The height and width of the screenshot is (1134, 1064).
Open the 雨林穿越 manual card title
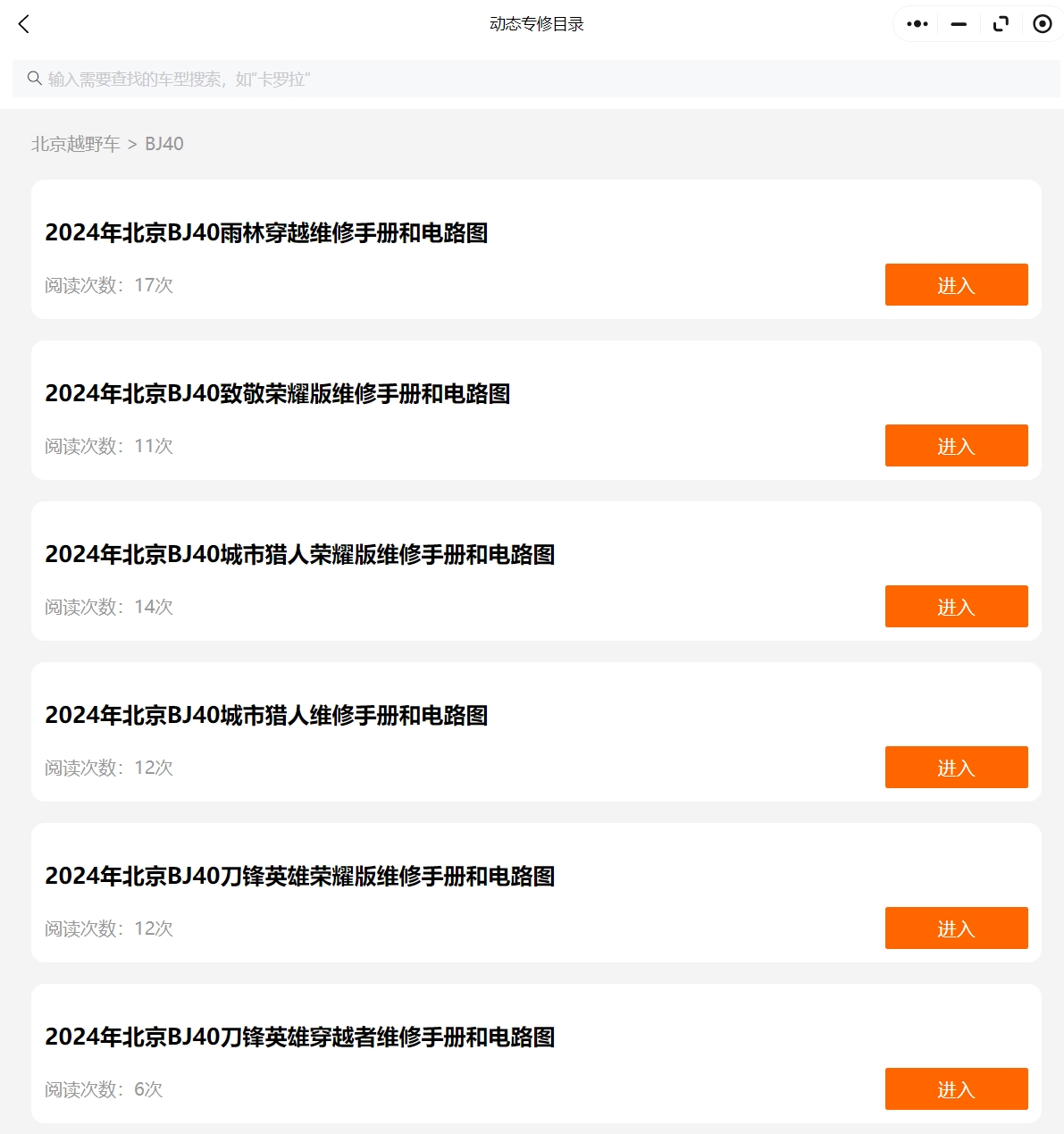click(x=267, y=232)
